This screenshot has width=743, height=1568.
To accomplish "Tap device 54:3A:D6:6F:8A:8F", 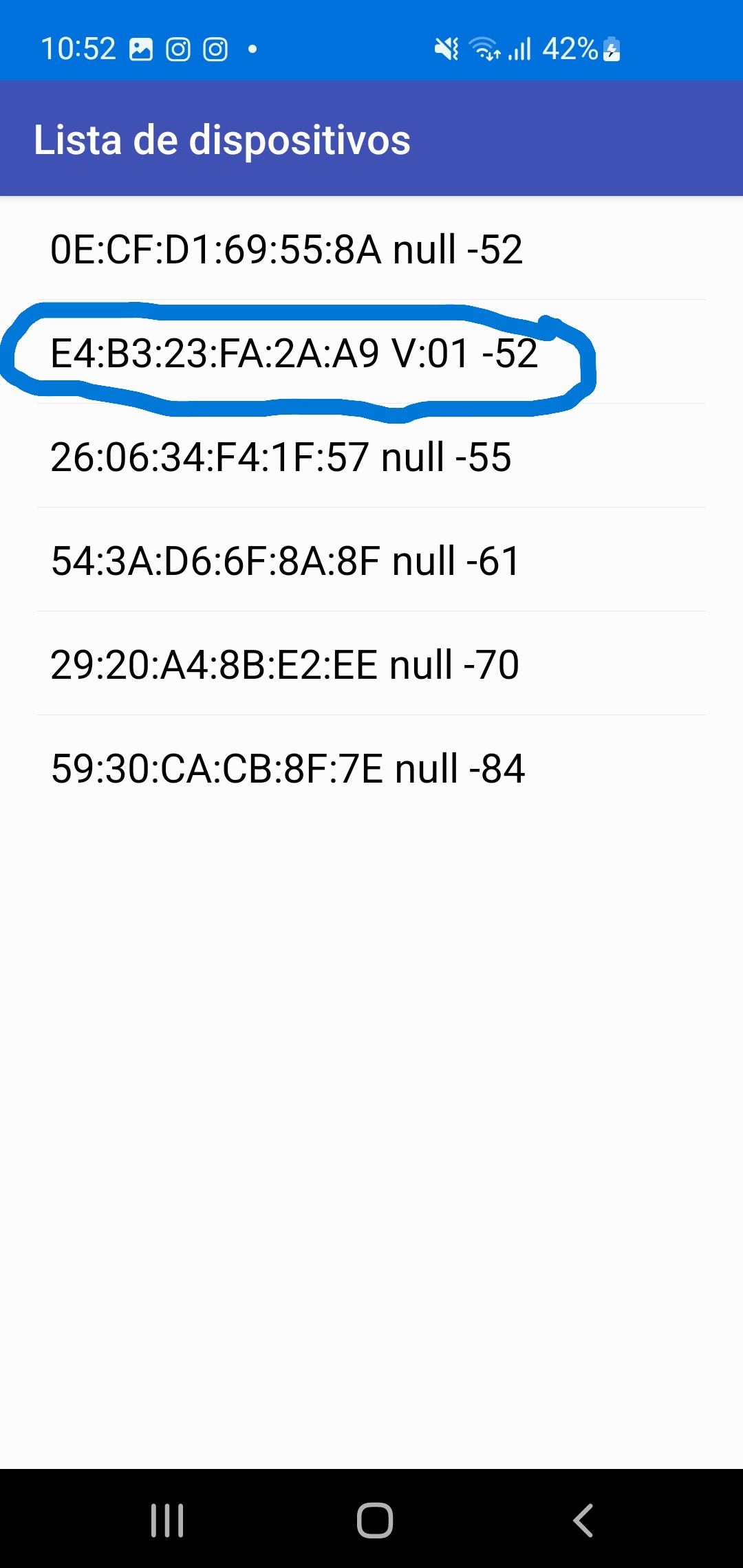I will coord(285,561).
